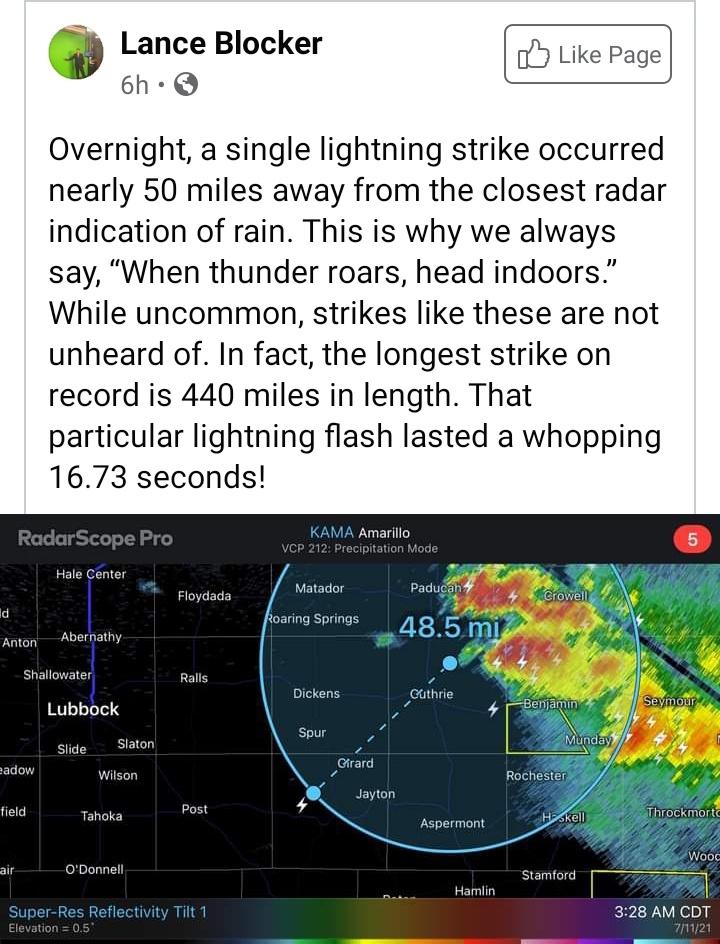Click Lance Blocker's profile picture
Image resolution: width=720 pixels, height=944 pixels.
[74, 52]
